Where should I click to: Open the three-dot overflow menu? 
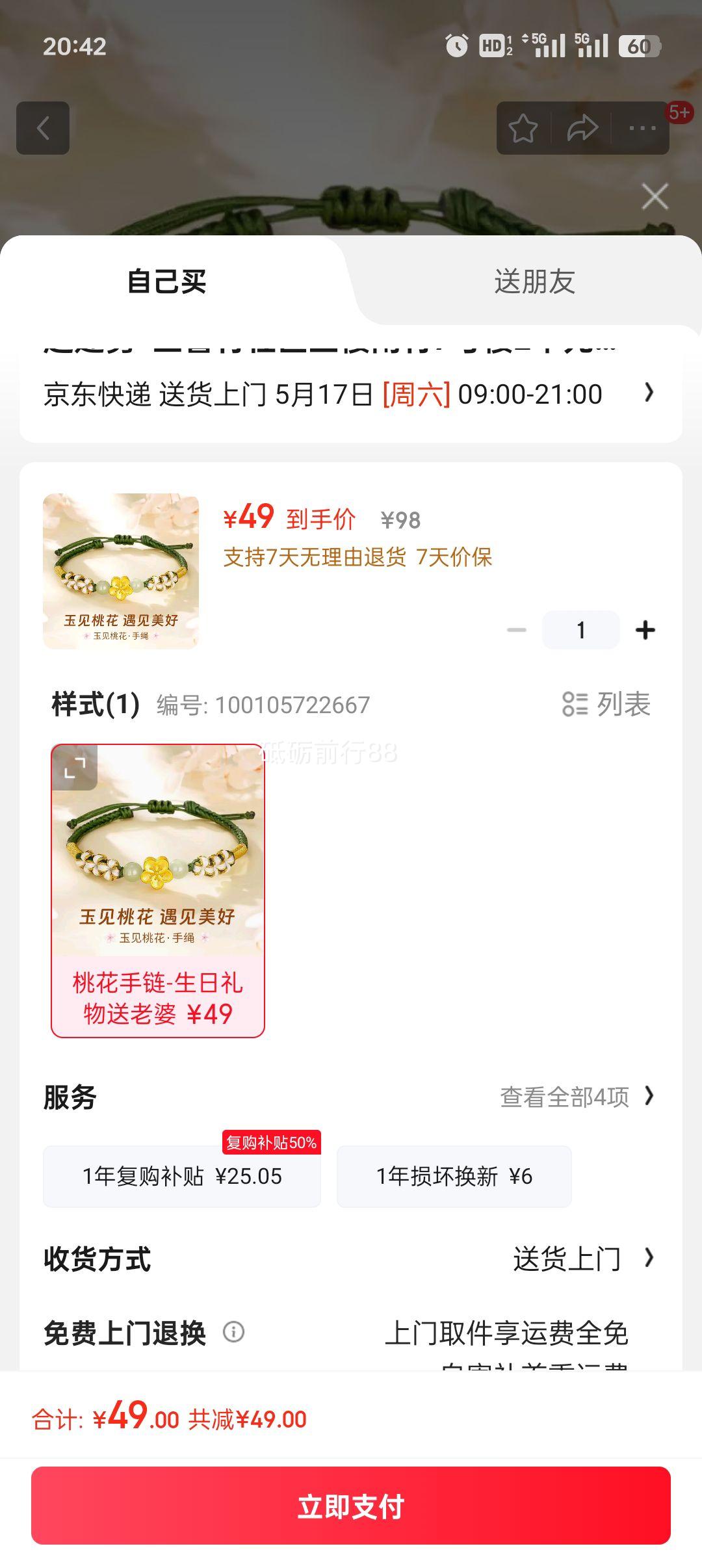point(642,128)
